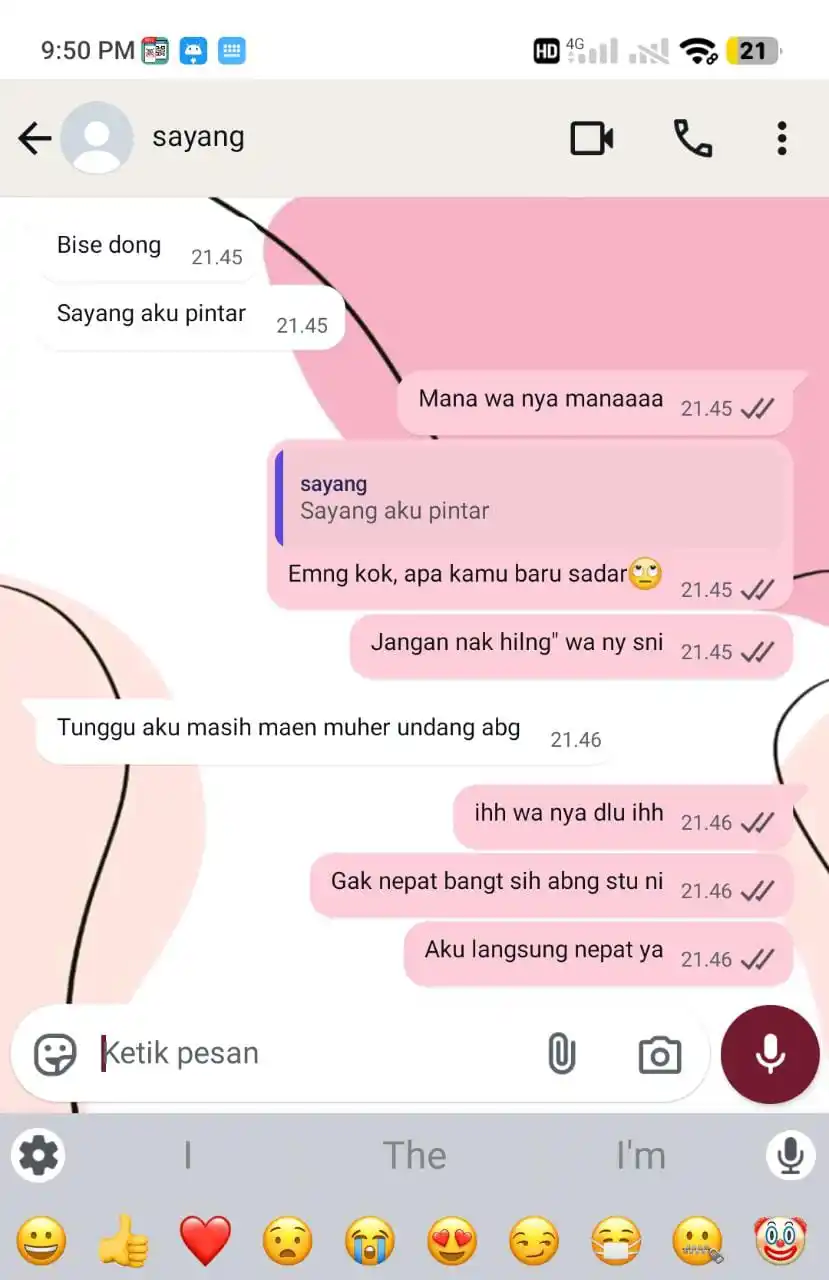Insert the red heart emoji
This screenshot has width=829, height=1280.
205,1241
